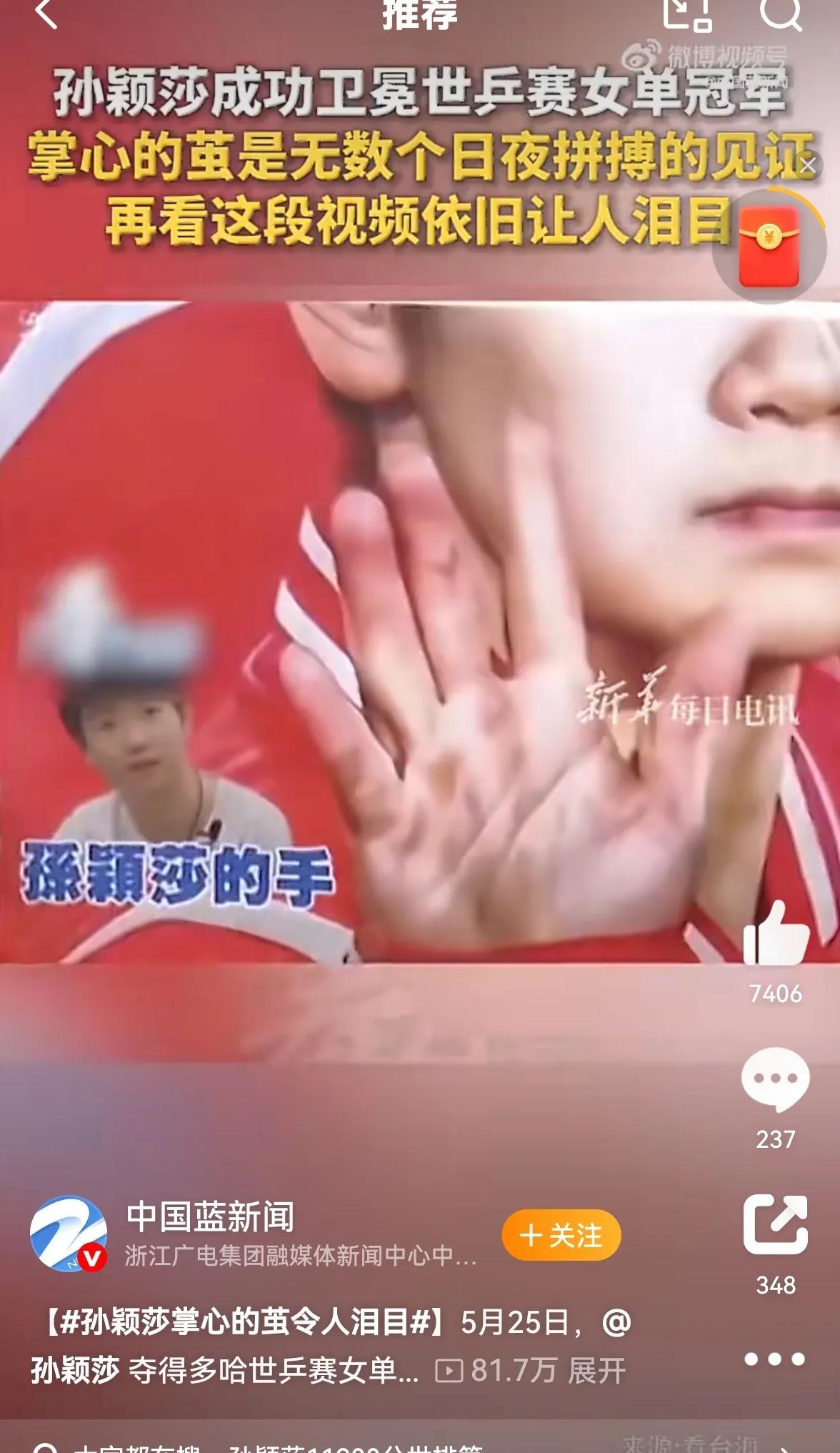Dismiss the red envelope floating widget
Viewport: 840px width, 1453px height.
[808, 166]
